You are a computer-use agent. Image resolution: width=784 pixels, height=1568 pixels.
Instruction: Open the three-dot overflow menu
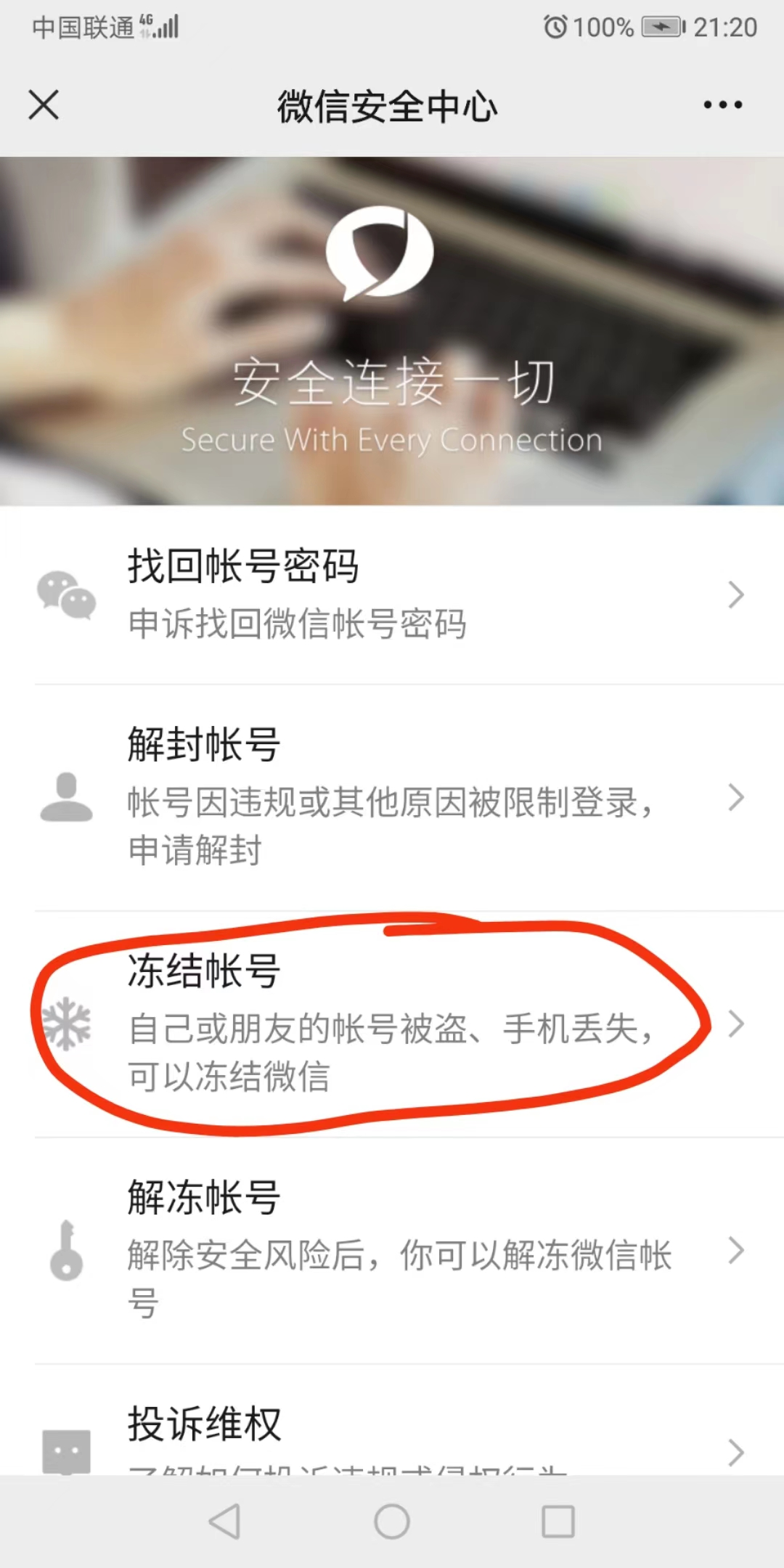point(722,105)
